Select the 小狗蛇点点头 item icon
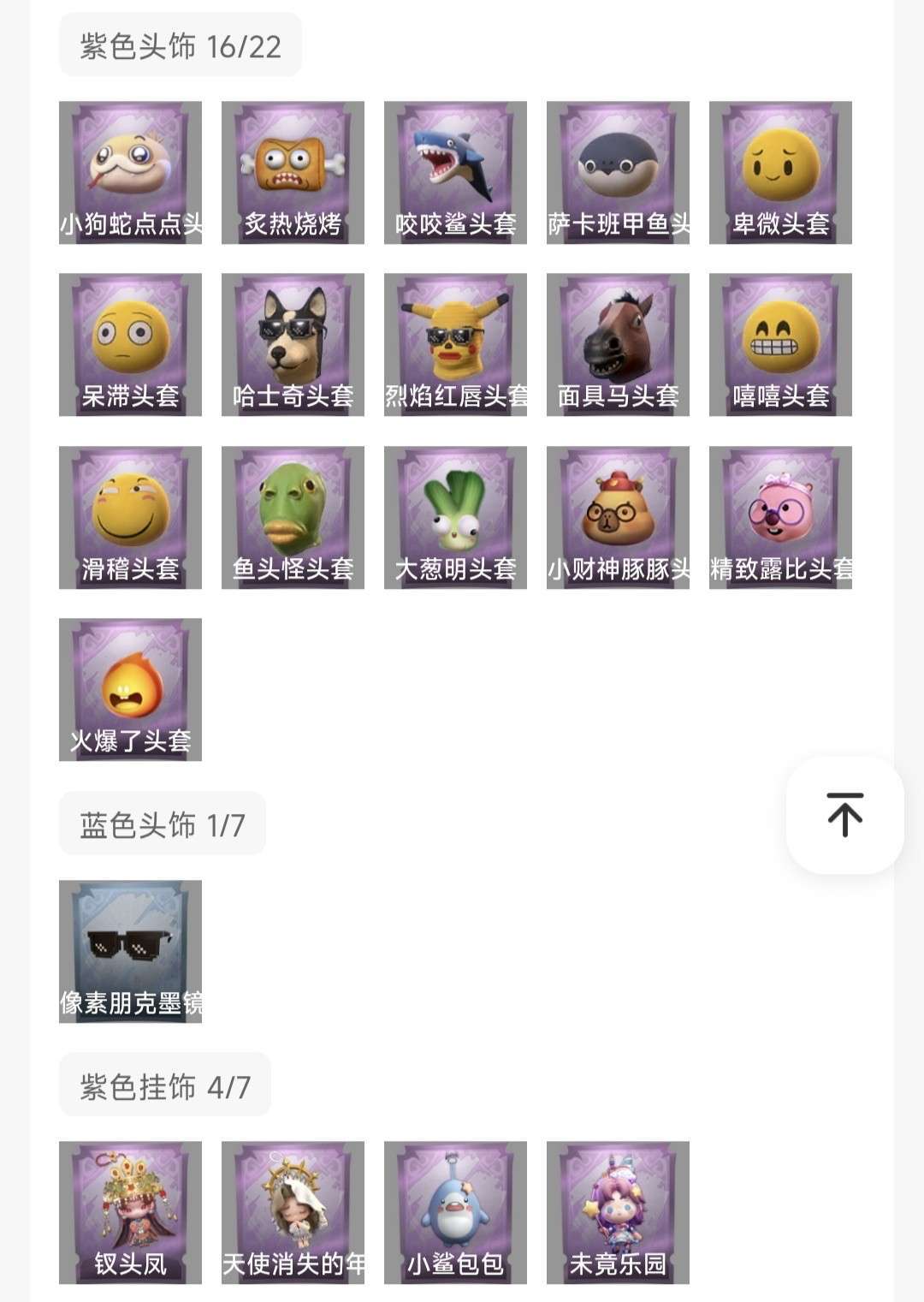924x1302 pixels. click(130, 171)
